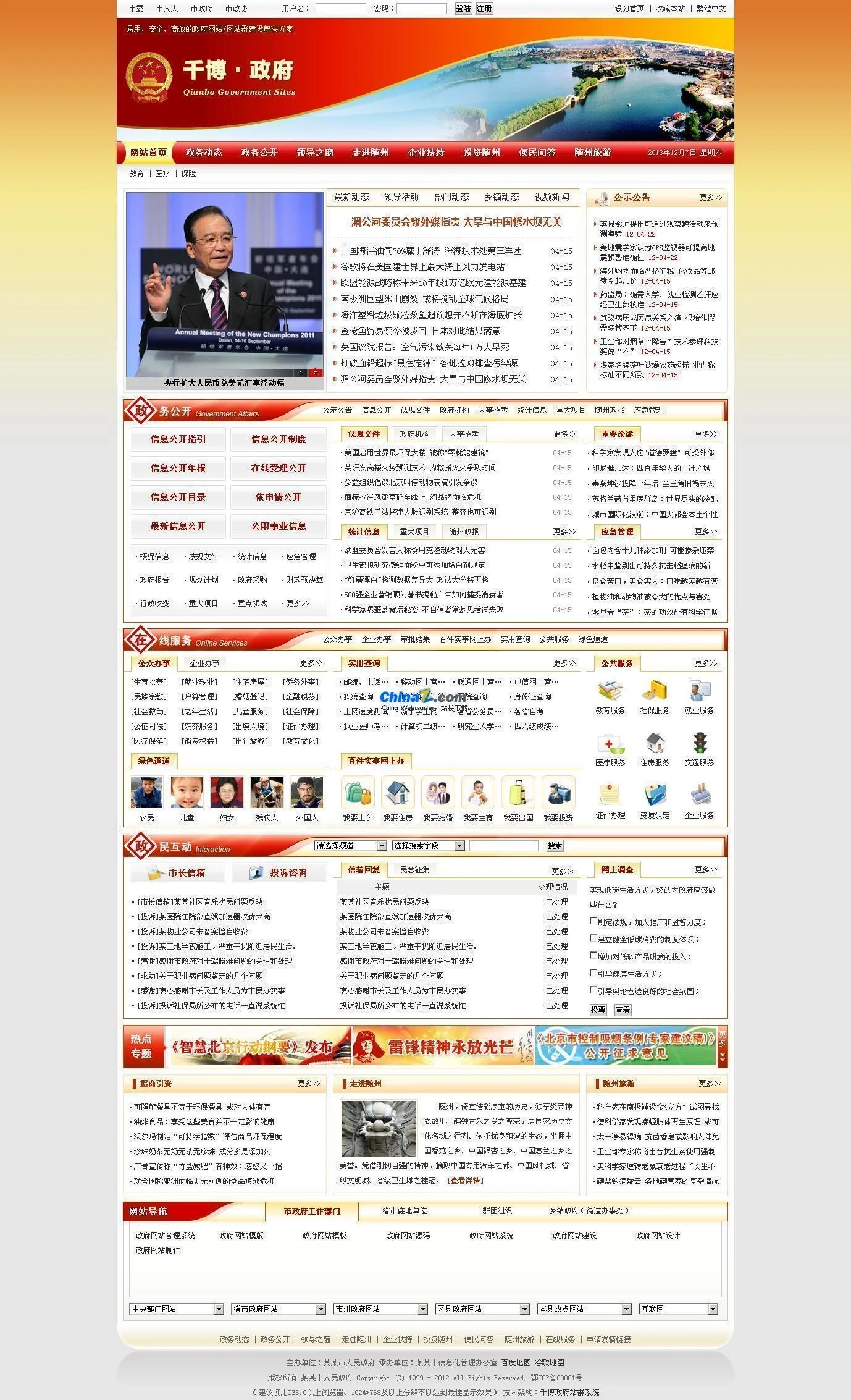This screenshot has height=1400, width=851.
Task: Check the 引导健康生活方式 option
Action: (593, 973)
